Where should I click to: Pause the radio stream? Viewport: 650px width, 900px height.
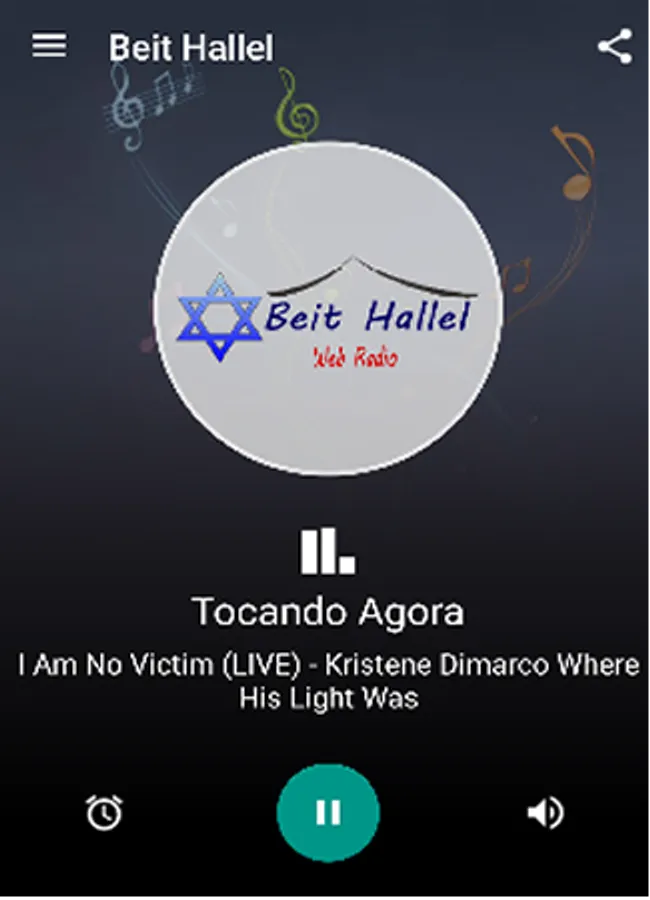coord(328,812)
